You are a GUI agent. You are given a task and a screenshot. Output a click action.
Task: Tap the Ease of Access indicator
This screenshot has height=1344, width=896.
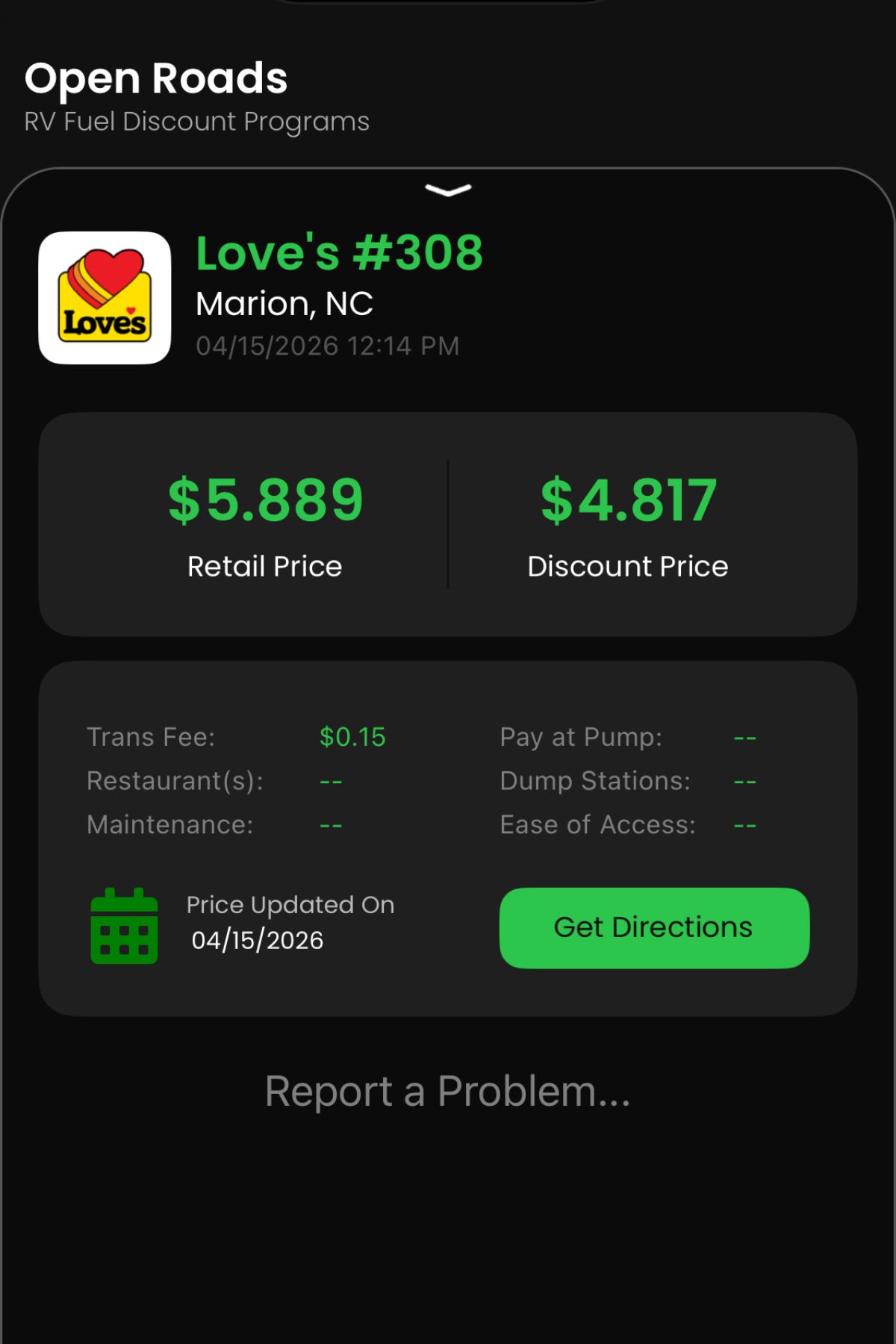point(743,824)
